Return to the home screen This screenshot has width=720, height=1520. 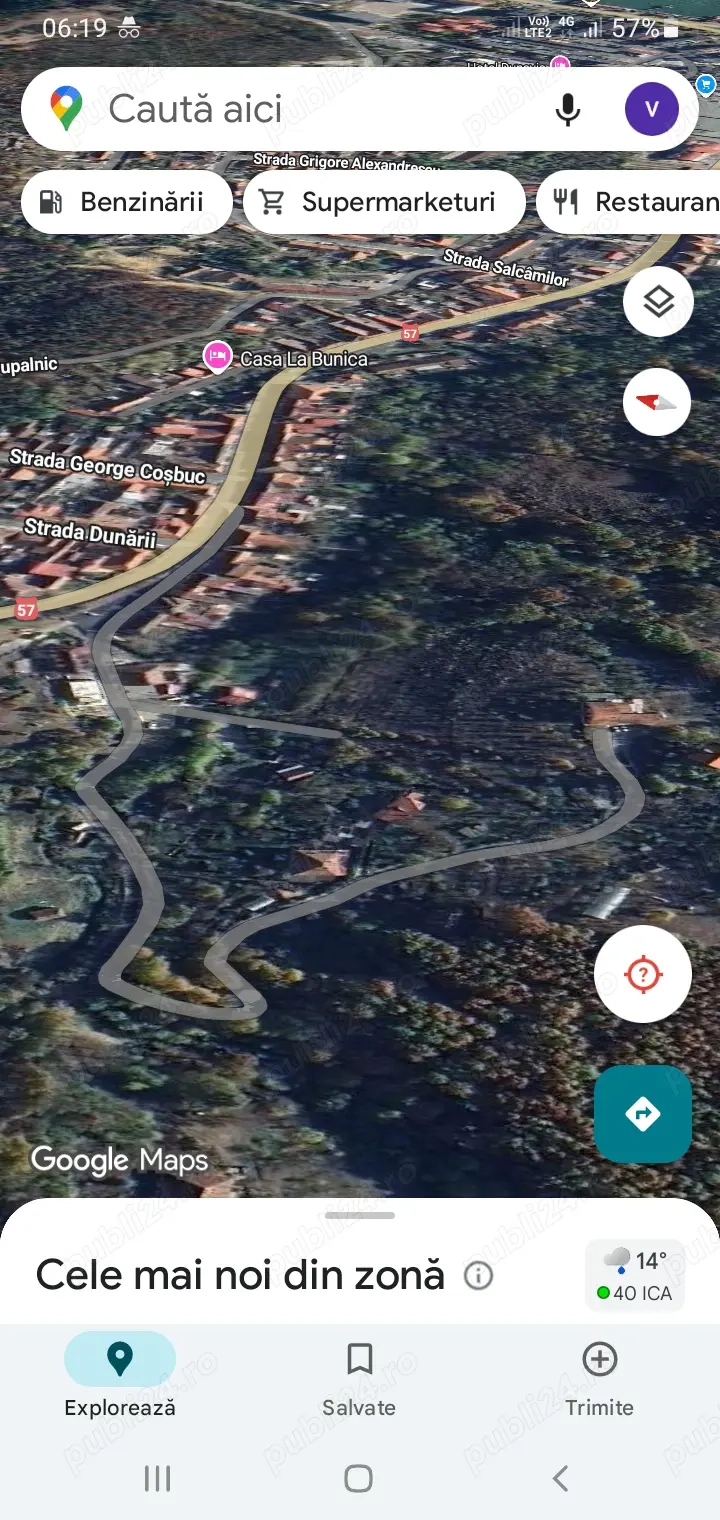point(358,1478)
